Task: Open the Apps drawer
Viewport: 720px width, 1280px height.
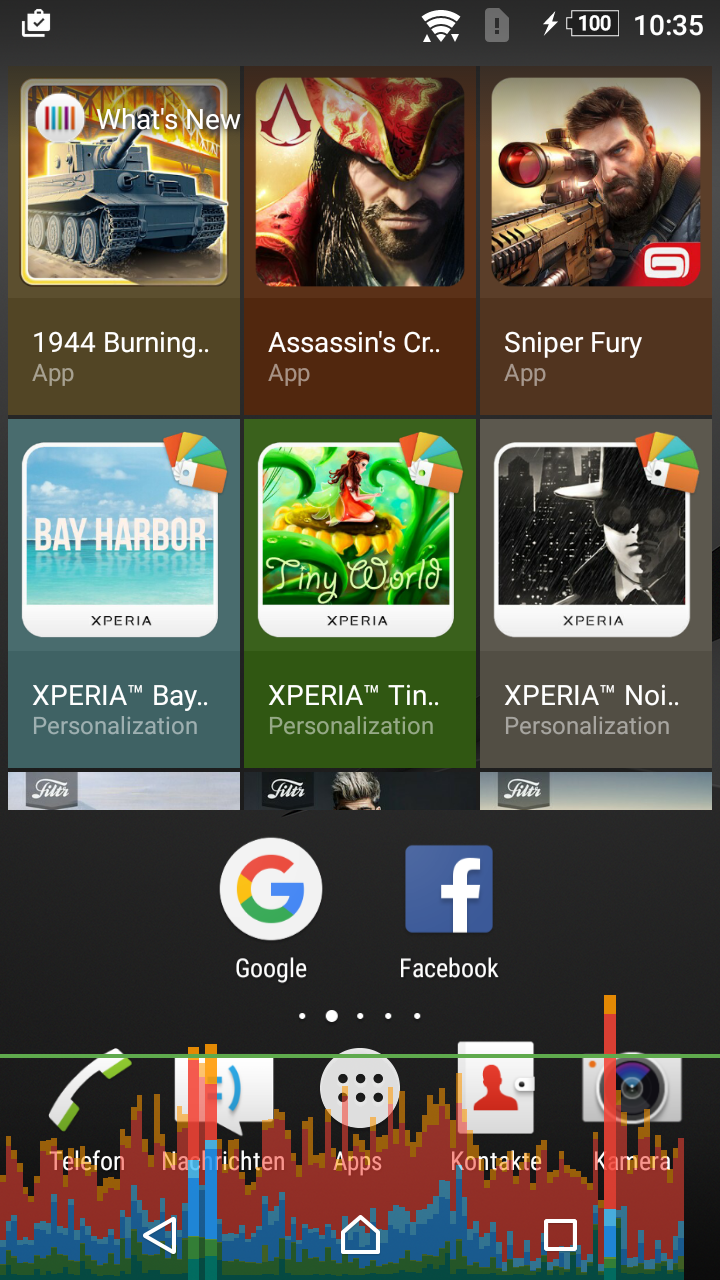Action: pos(359,1090)
